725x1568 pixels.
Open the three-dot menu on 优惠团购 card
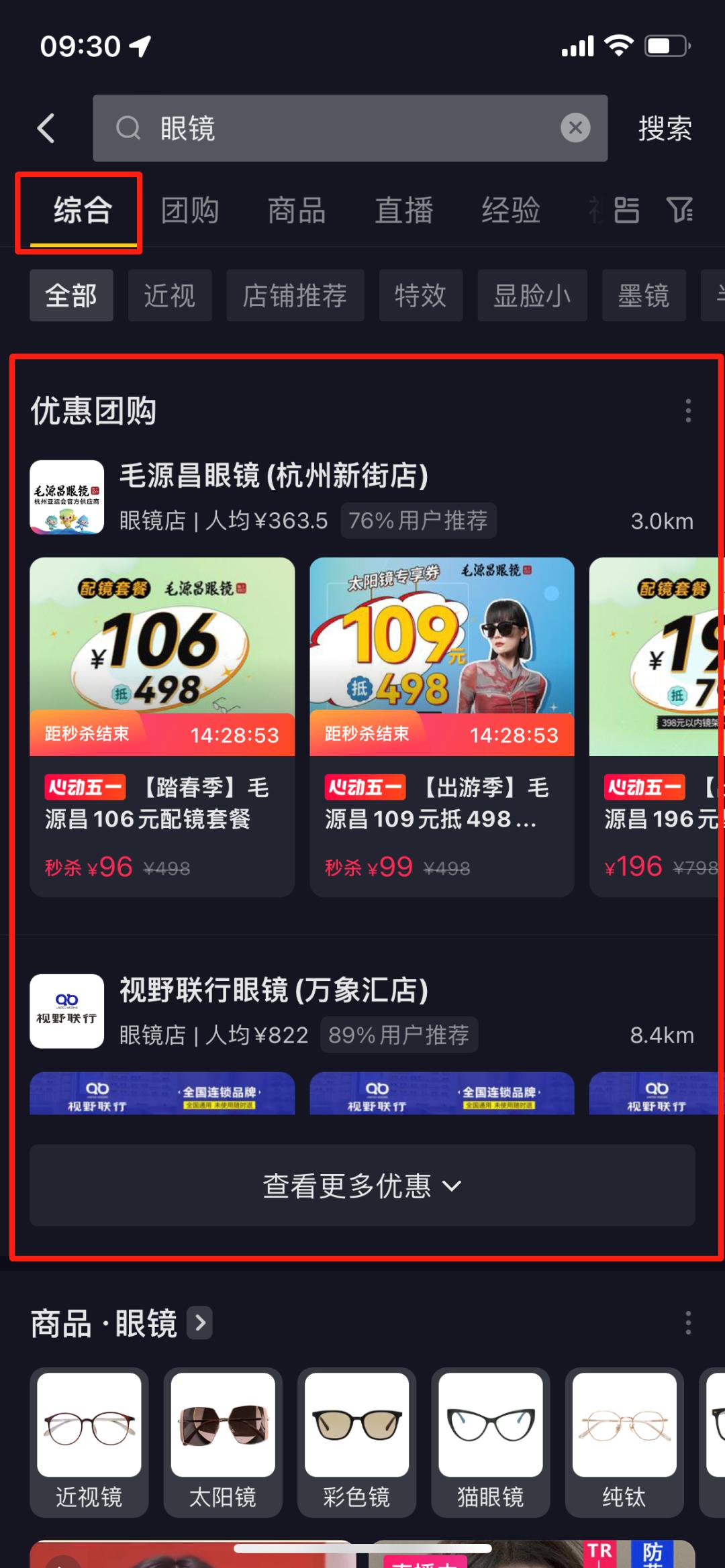coord(687,412)
